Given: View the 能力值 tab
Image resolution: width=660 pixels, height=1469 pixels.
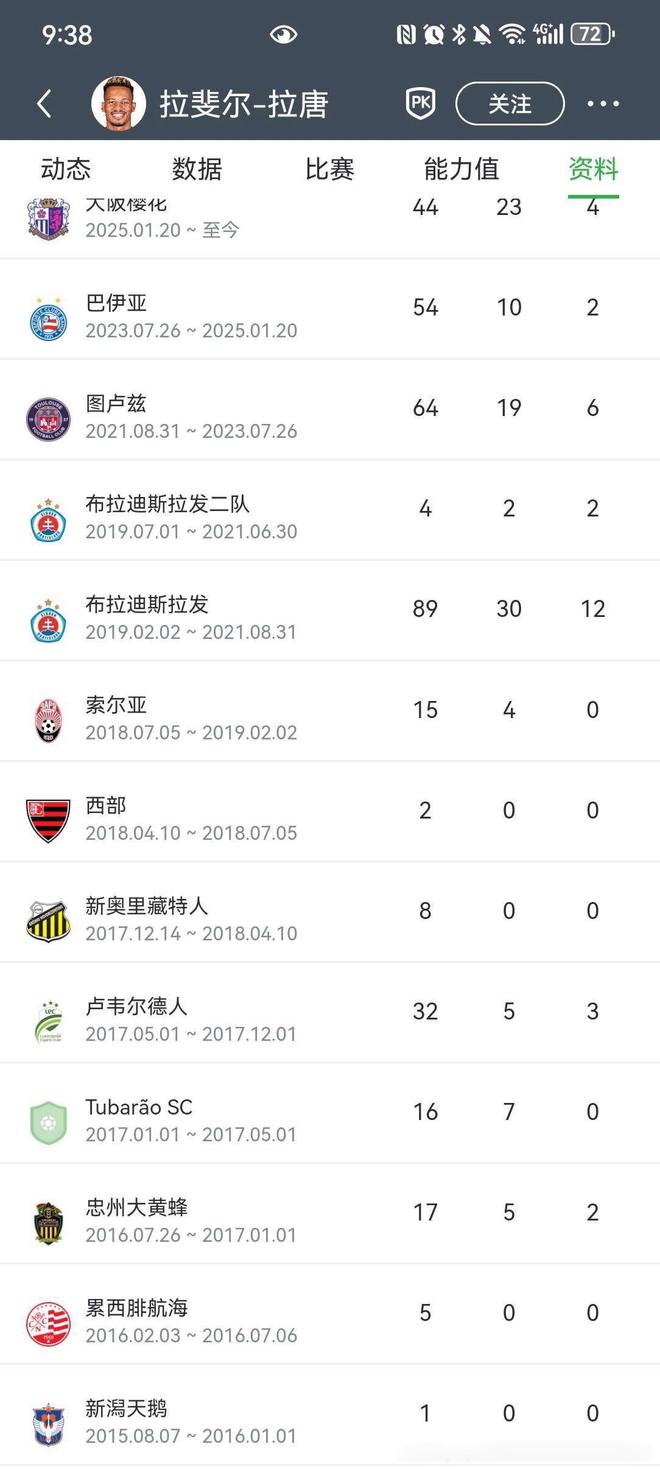Looking at the screenshot, I should pos(461,169).
